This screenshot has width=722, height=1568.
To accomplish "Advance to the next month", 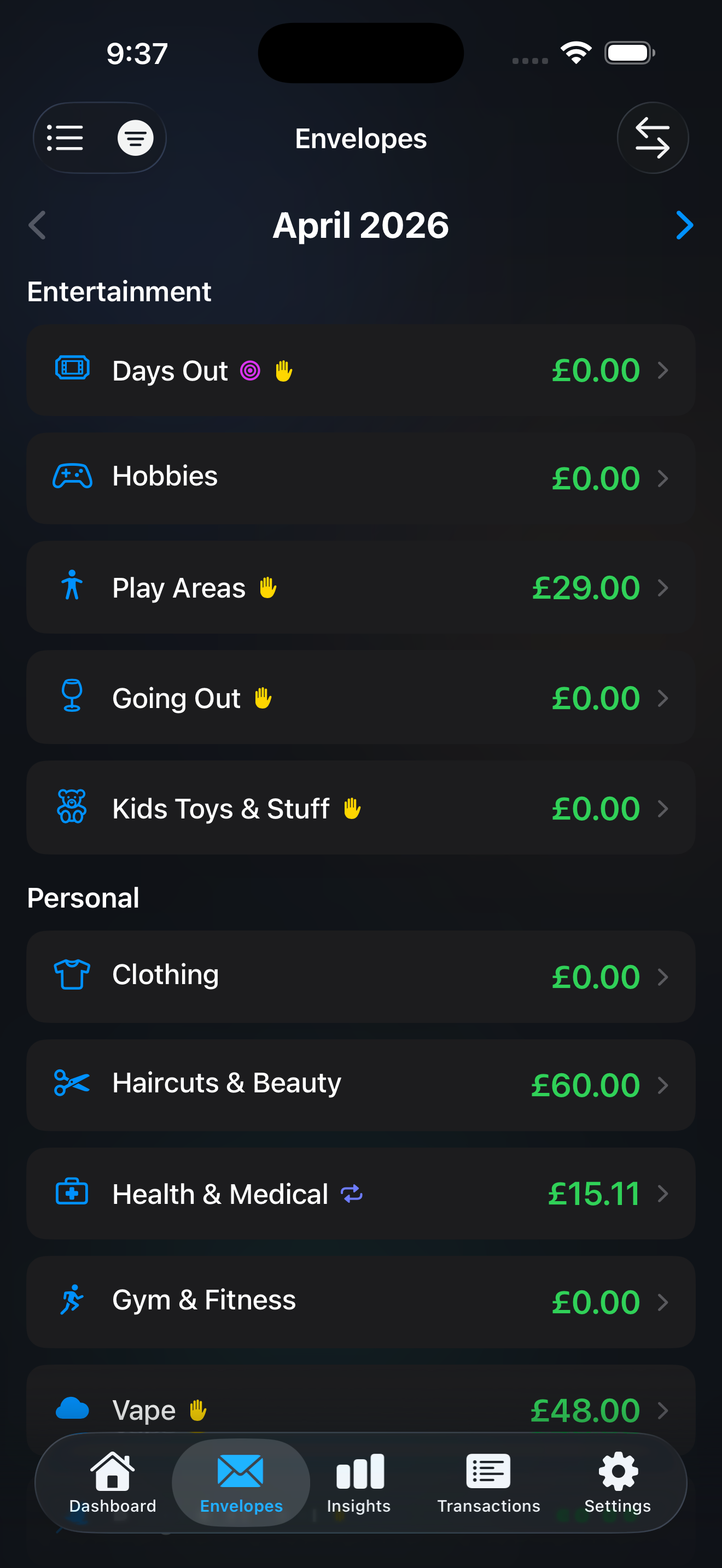I will 684,225.
